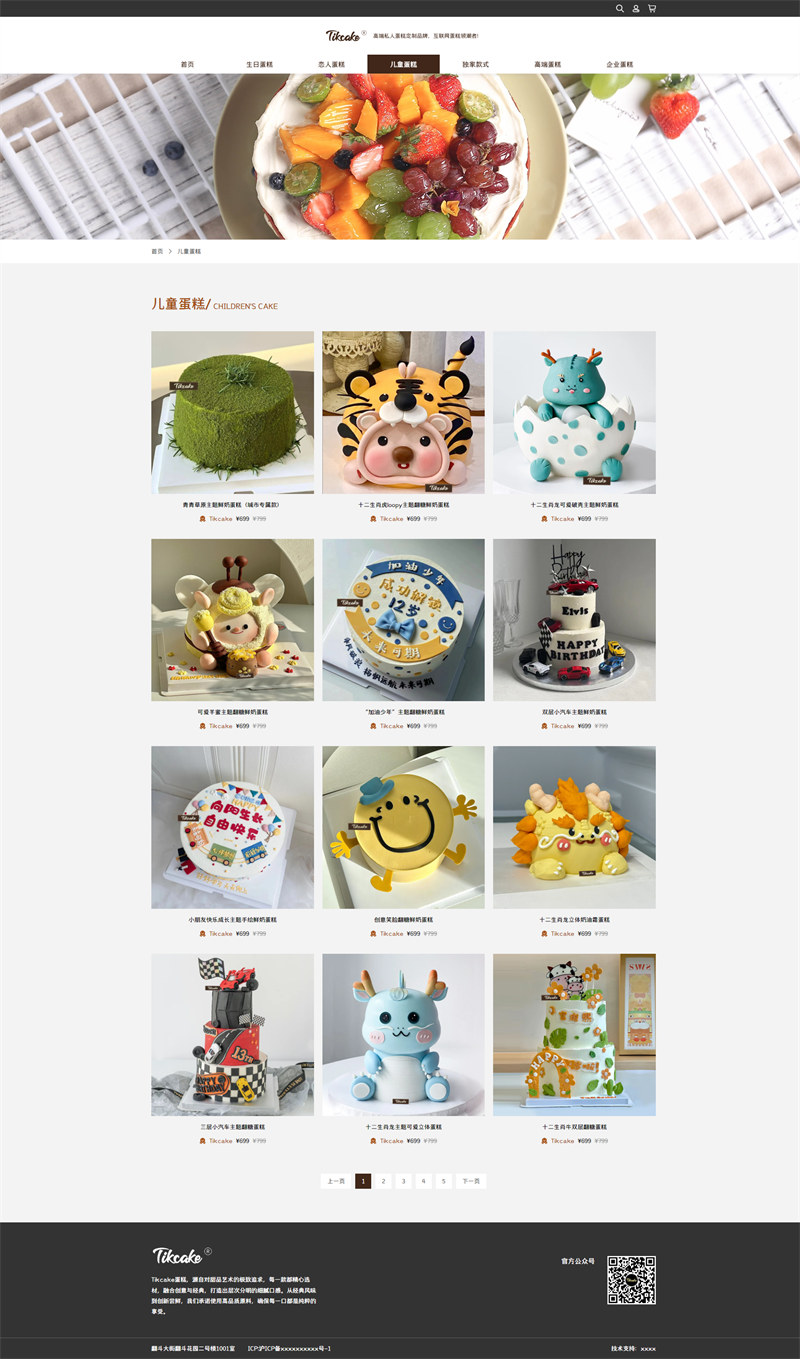This screenshot has width=800, height=1359.
Task: Tap the 首页 breadcrumb link
Action: (157, 251)
